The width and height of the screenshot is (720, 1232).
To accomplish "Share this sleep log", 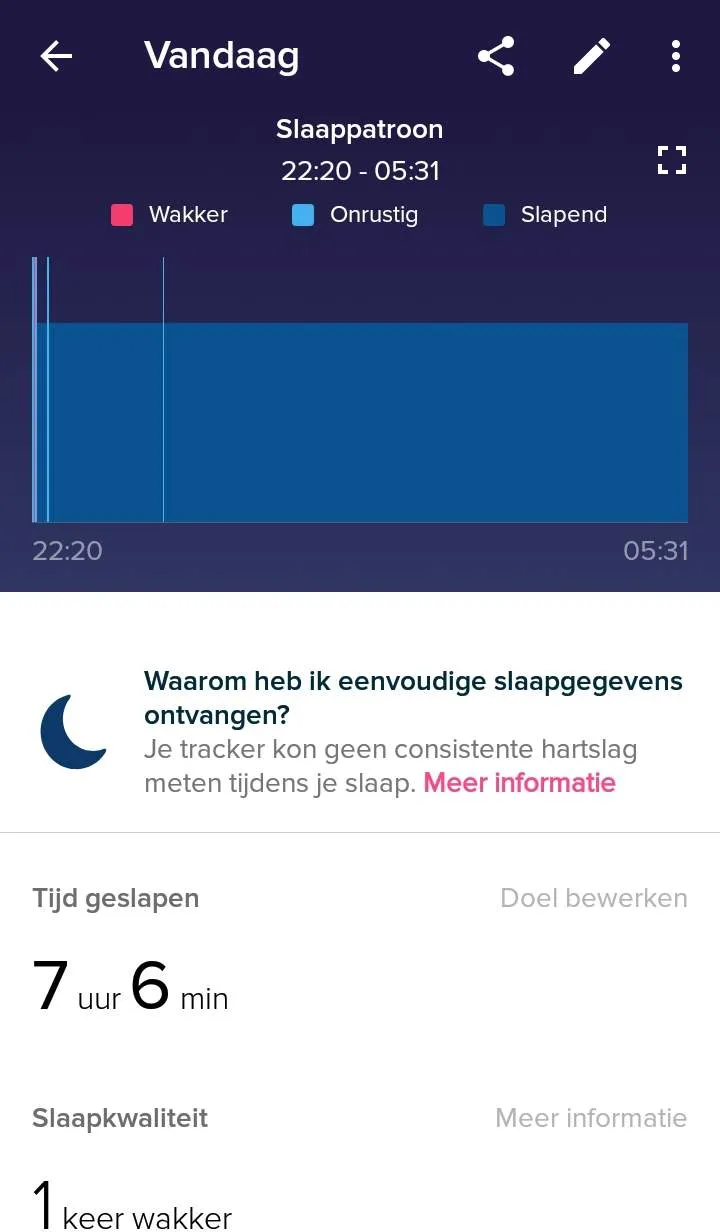I will [496, 56].
